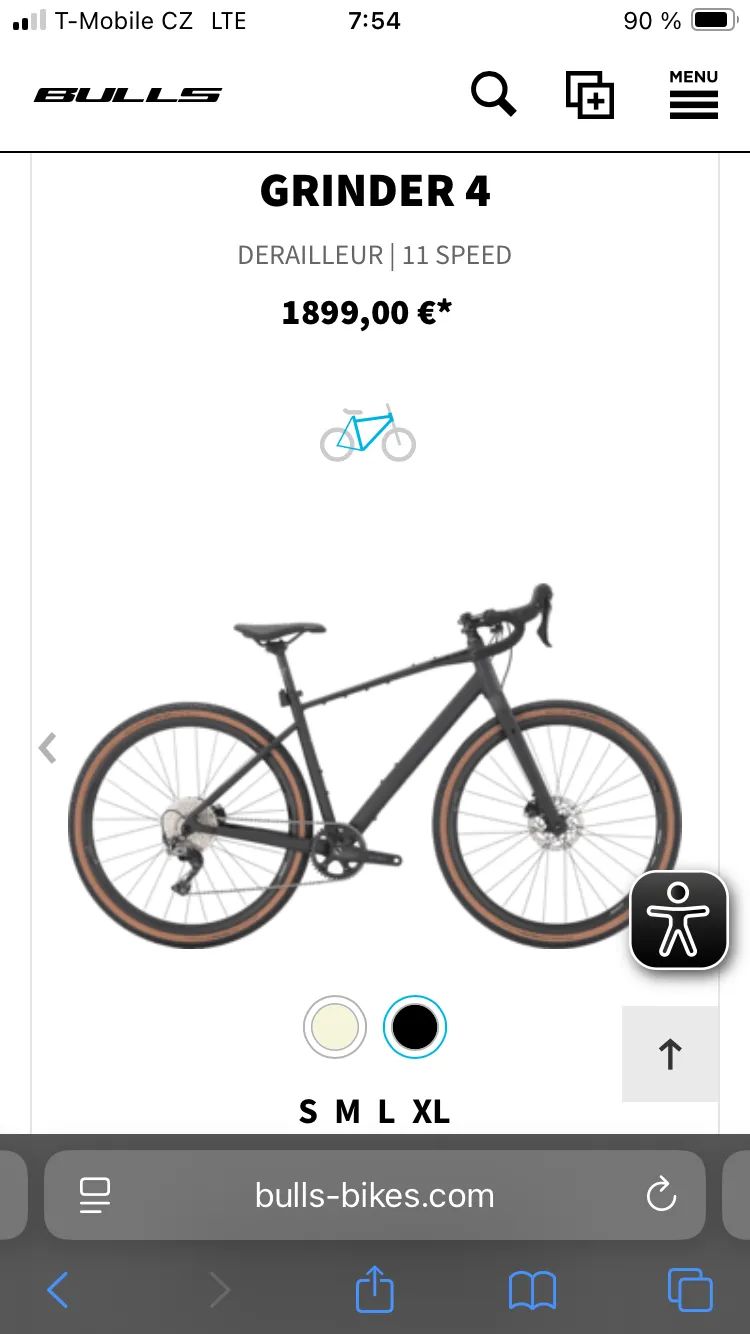The height and width of the screenshot is (1334, 750).
Task: Go to the BULLS home logo
Action: click(x=128, y=95)
